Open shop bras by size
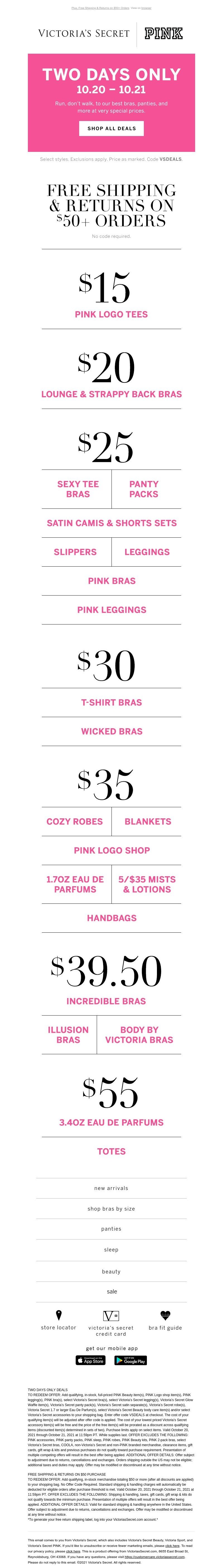The width and height of the screenshot is (223, 1568). pyautogui.click(x=111, y=1209)
